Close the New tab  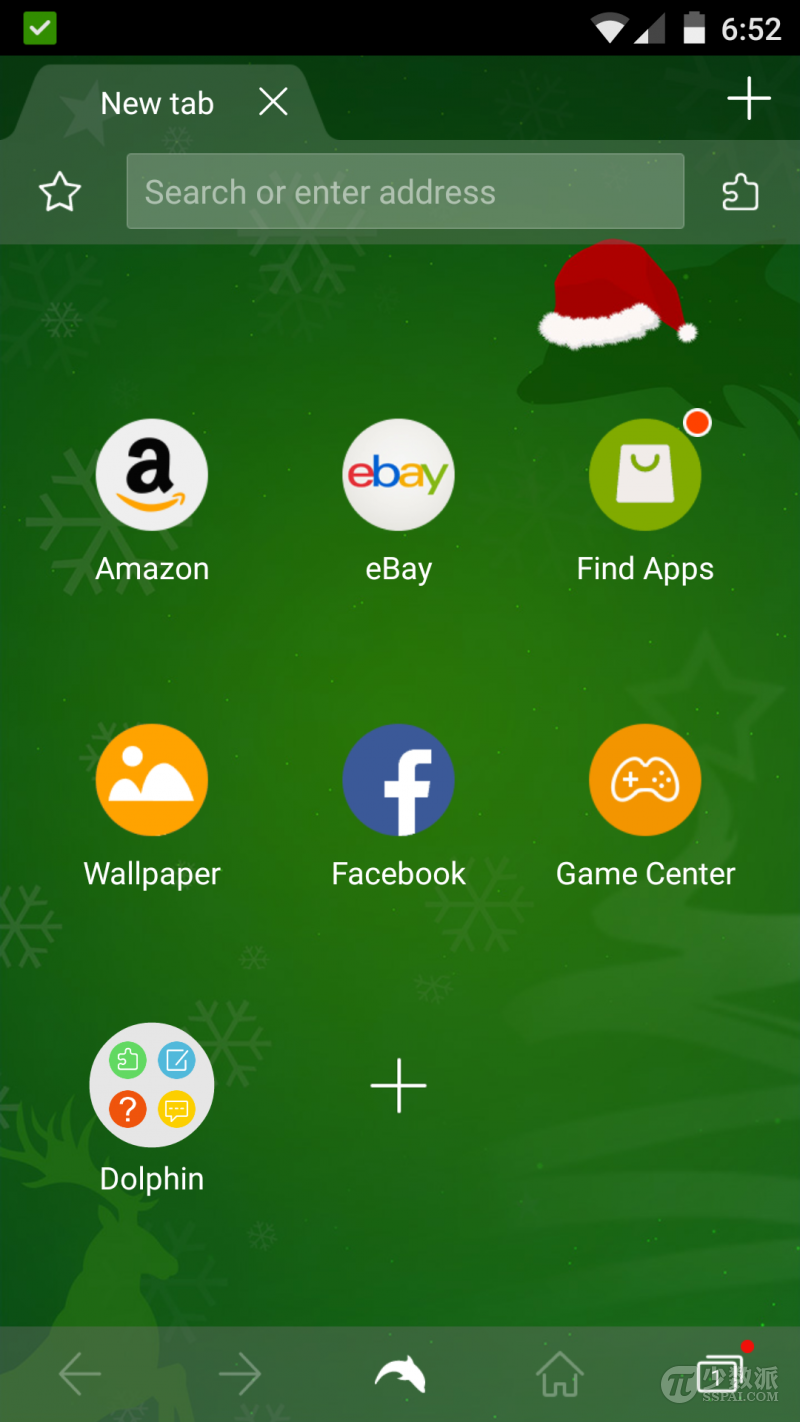coord(273,102)
